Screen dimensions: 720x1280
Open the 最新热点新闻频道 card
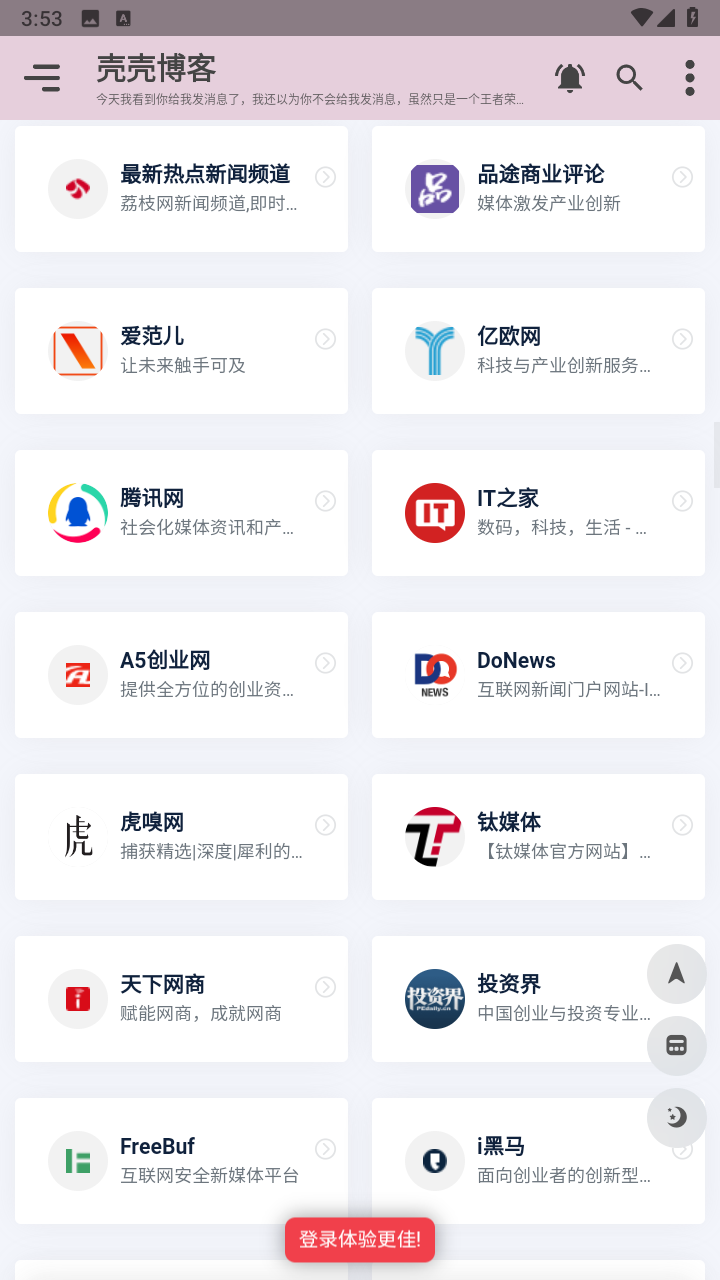point(181,189)
